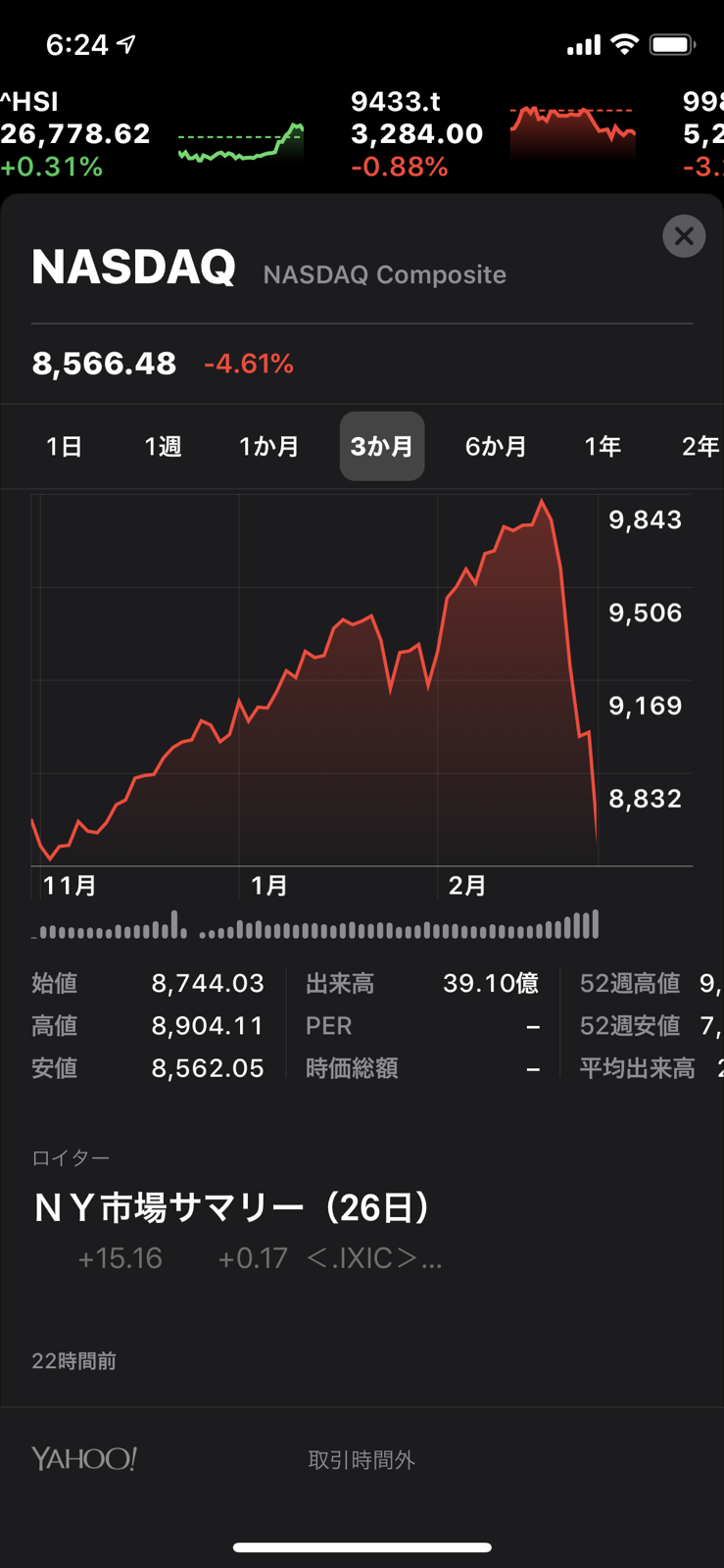Select the 3か月 range tab
Screen dimensions: 724x1568
pyautogui.click(x=382, y=447)
